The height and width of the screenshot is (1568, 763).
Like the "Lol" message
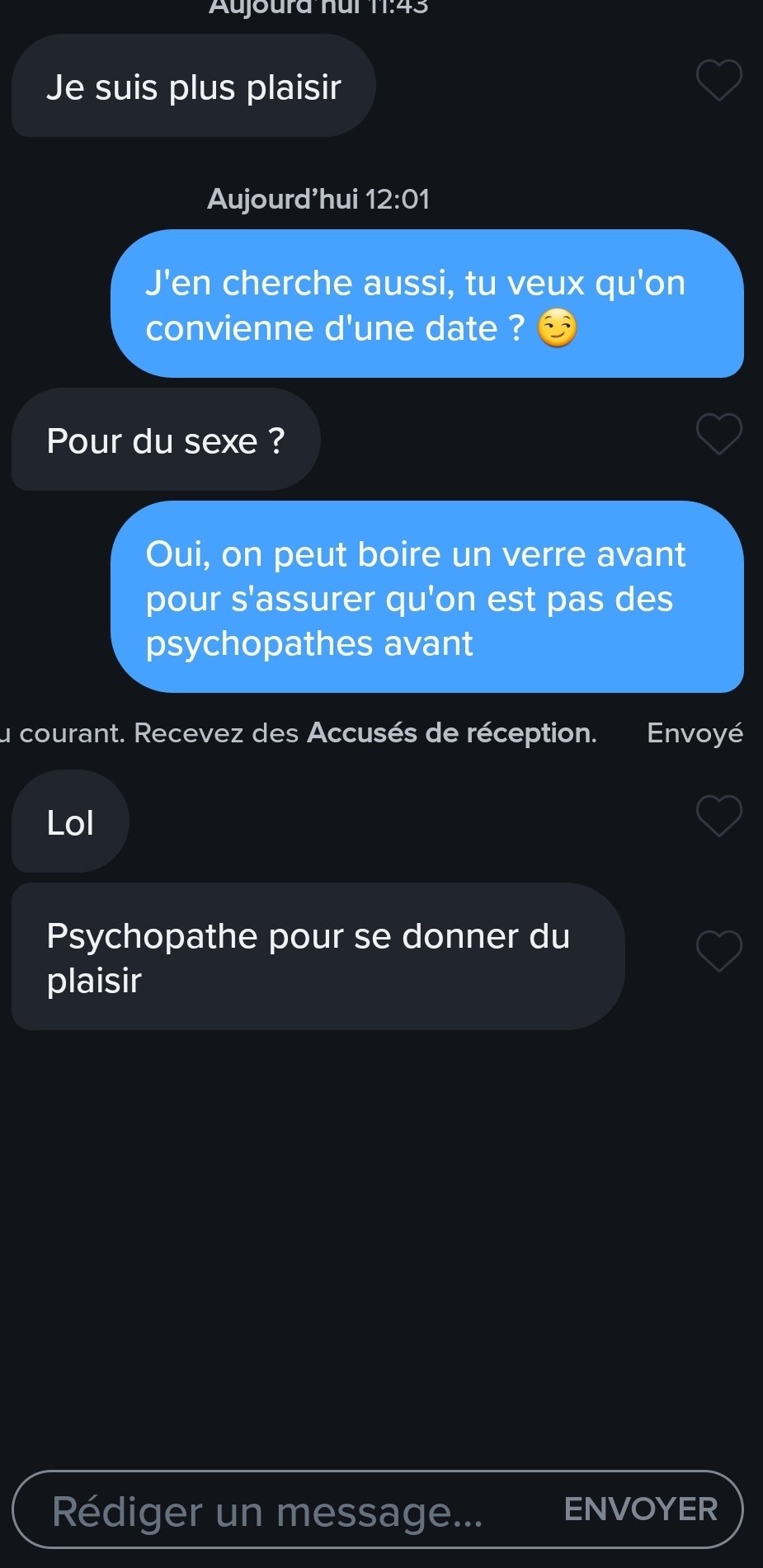719,817
